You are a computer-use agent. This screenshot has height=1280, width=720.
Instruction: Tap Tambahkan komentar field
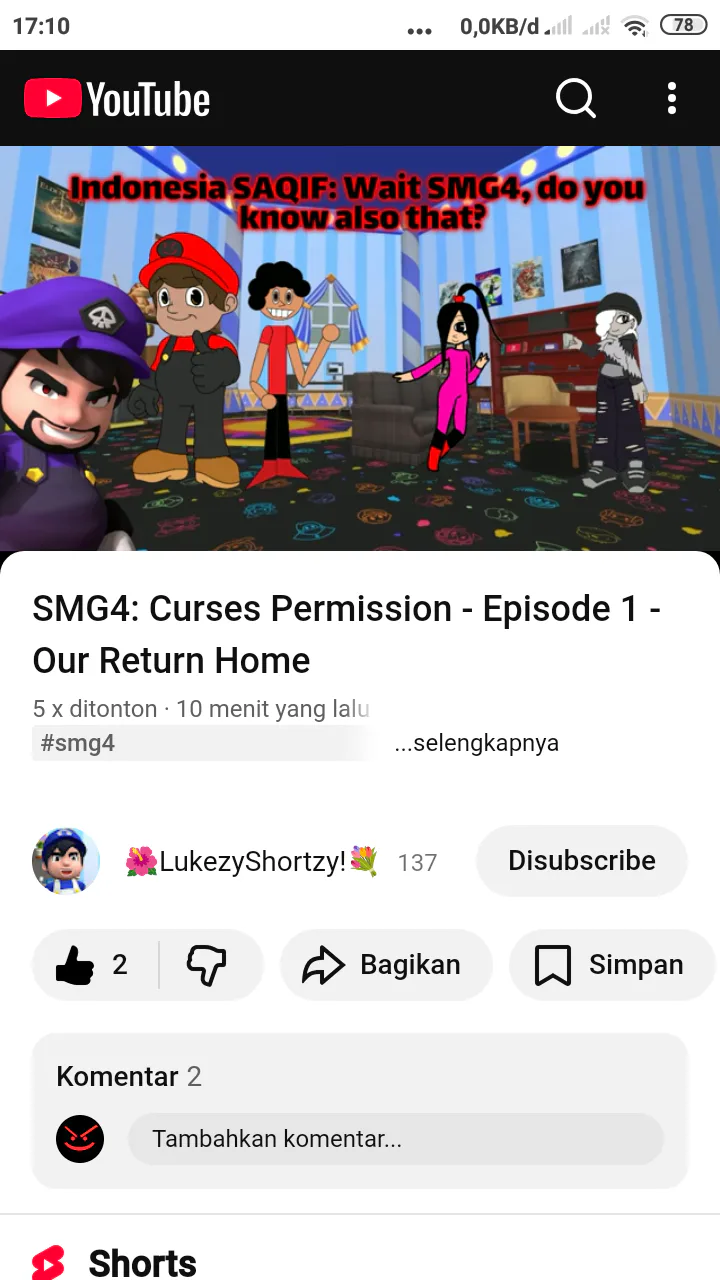tap(396, 1138)
